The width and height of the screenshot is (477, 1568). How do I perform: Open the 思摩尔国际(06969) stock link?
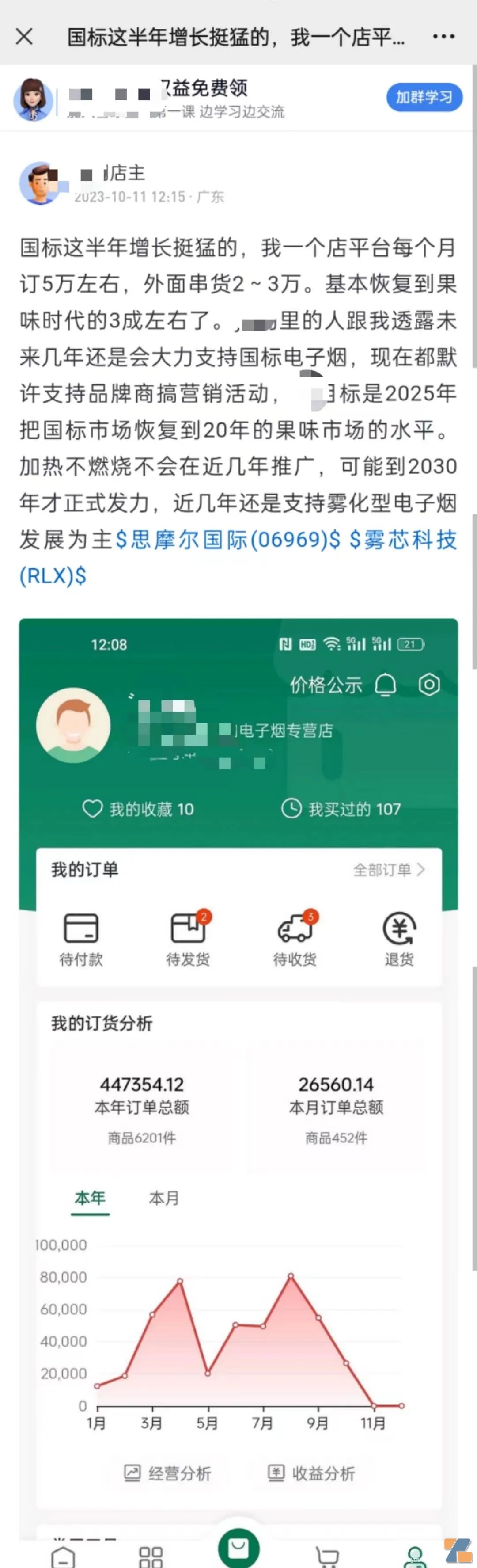pos(227,540)
